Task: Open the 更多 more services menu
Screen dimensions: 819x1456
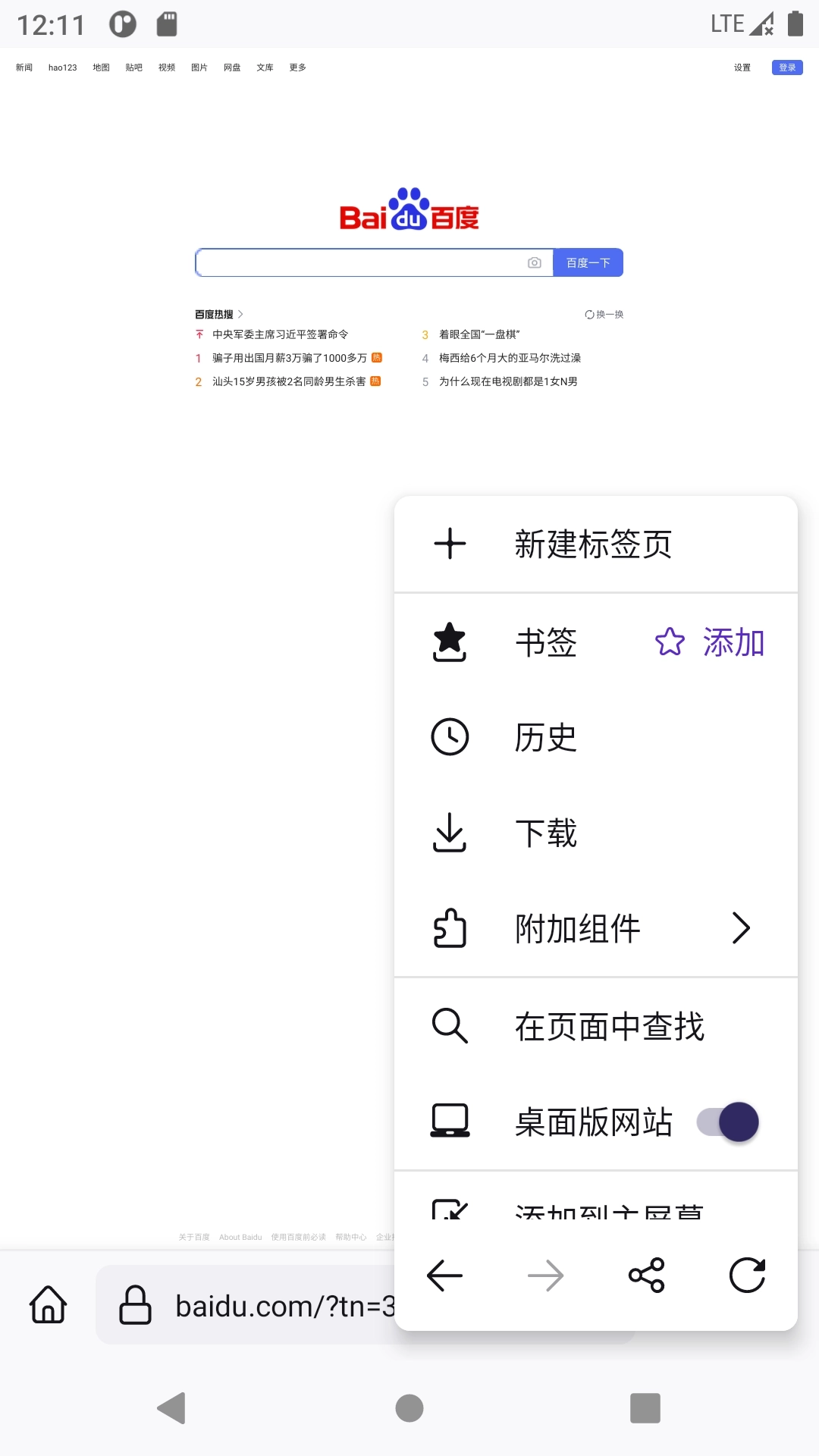Action: click(297, 67)
